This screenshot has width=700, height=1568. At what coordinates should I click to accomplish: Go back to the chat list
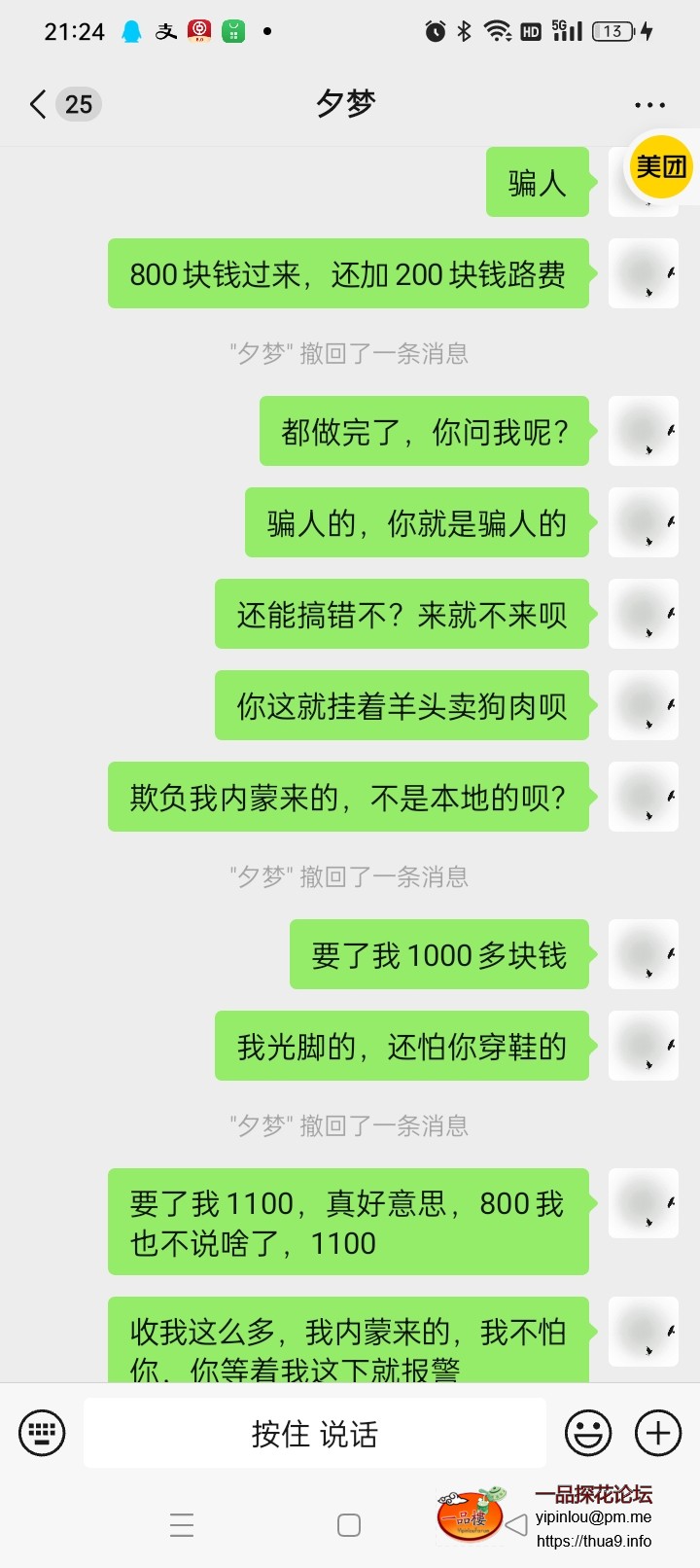(39, 104)
